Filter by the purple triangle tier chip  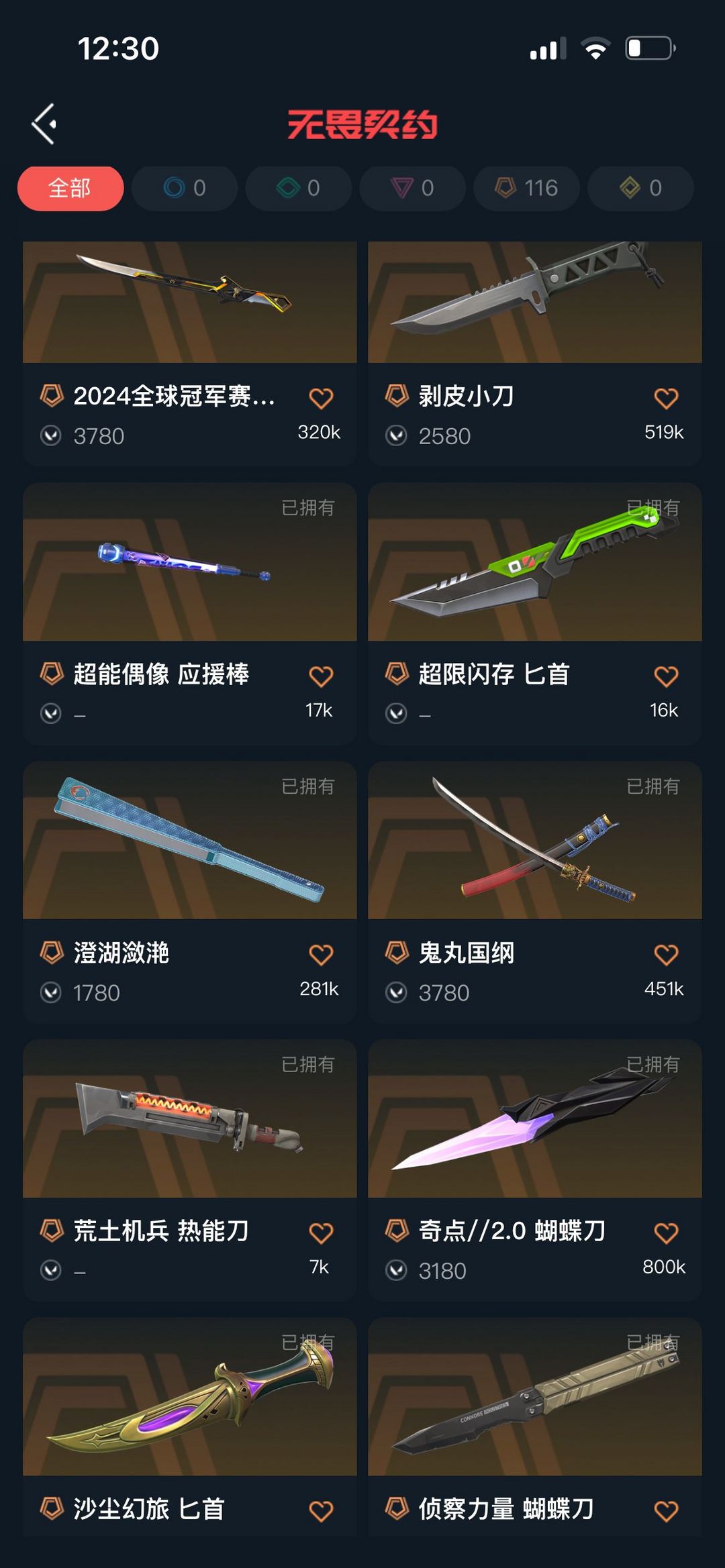point(413,188)
